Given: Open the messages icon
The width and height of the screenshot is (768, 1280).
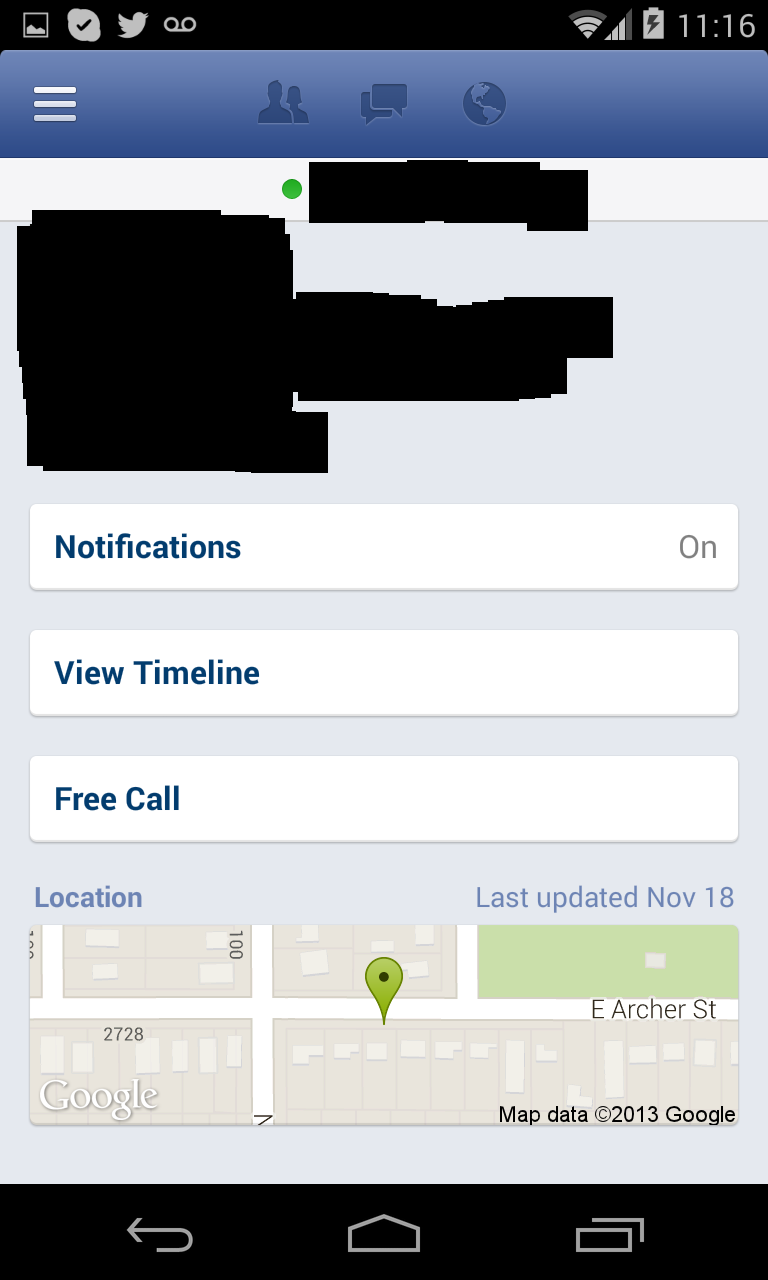Looking at the screenshot, I should click(x=384, y=104).
